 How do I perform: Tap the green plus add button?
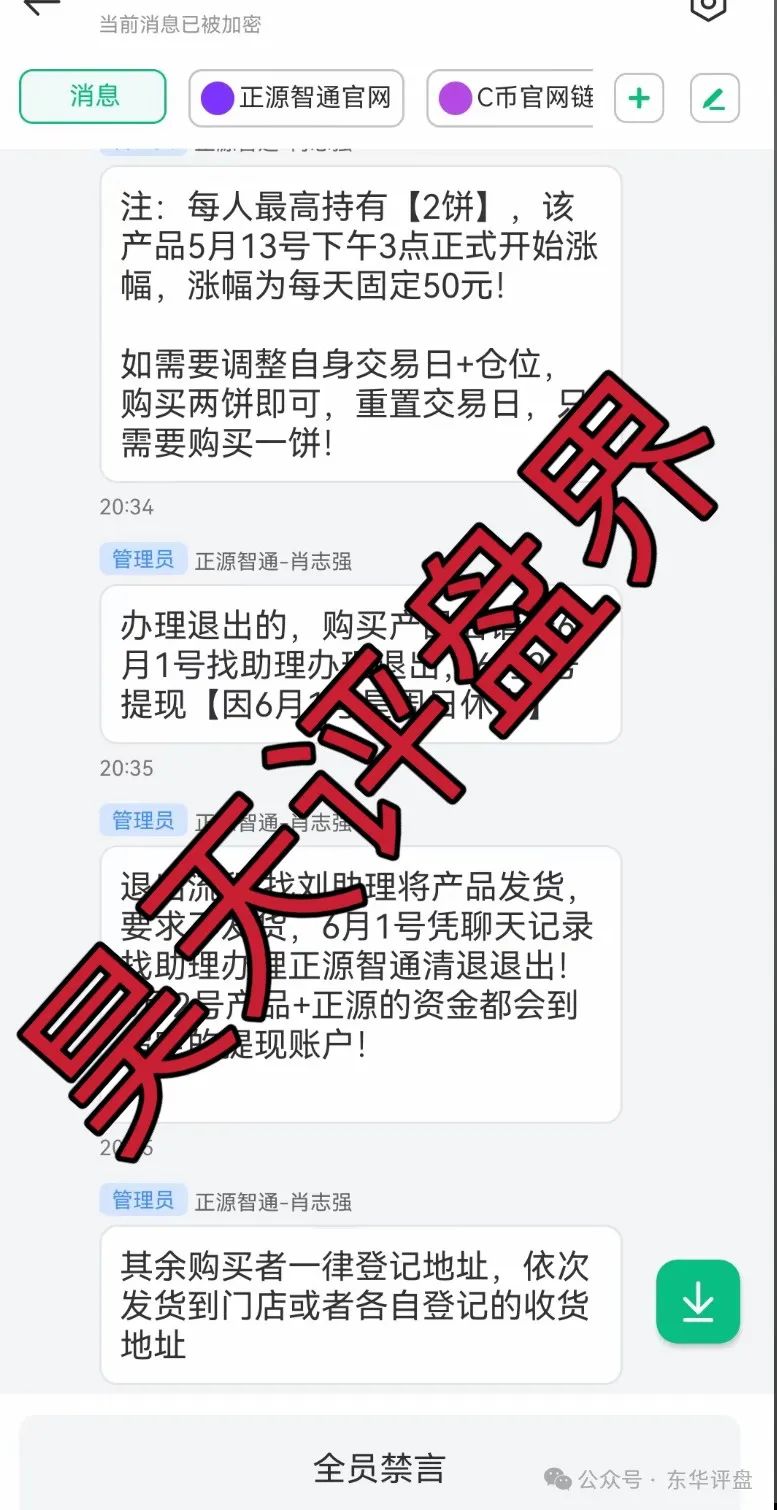point(638,98)
